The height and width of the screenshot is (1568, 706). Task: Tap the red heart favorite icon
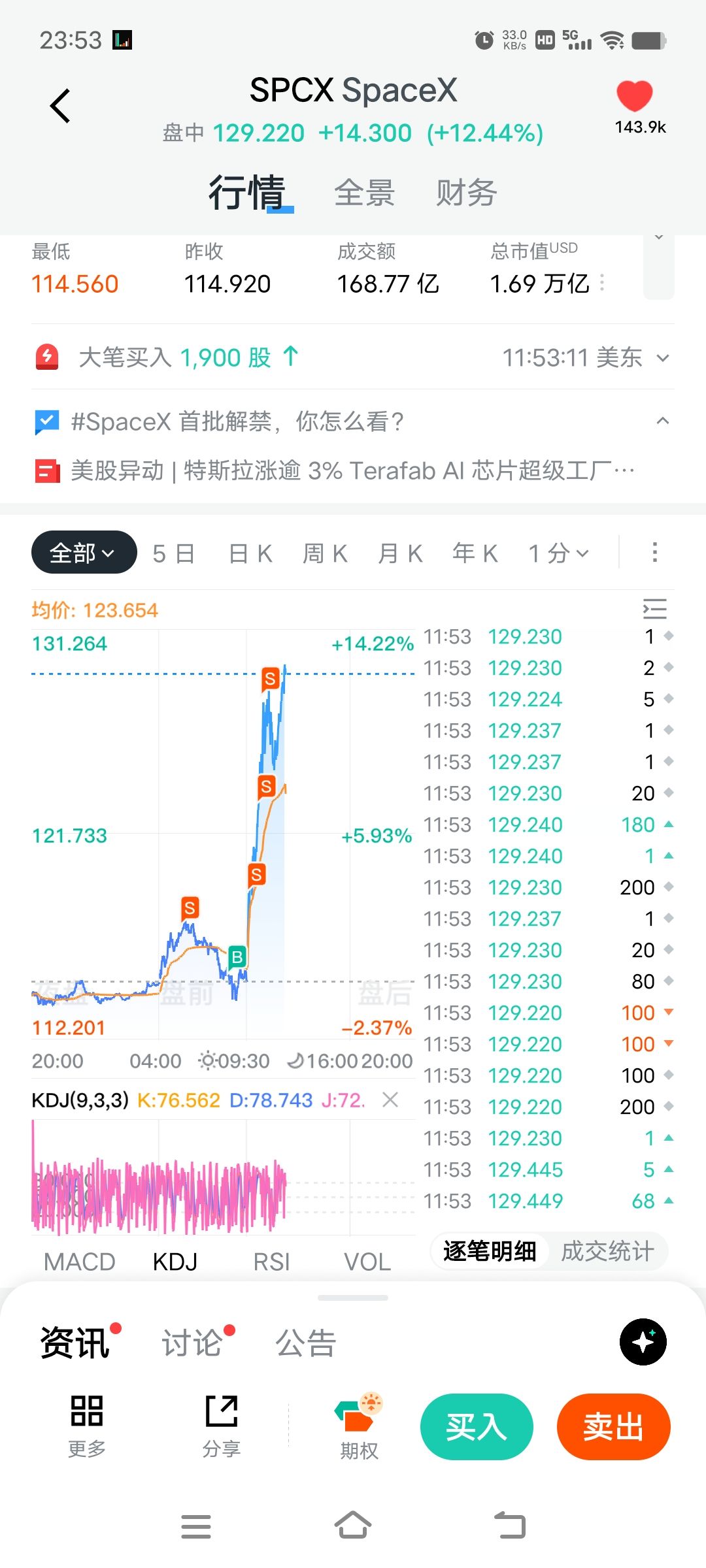[635, 96]
